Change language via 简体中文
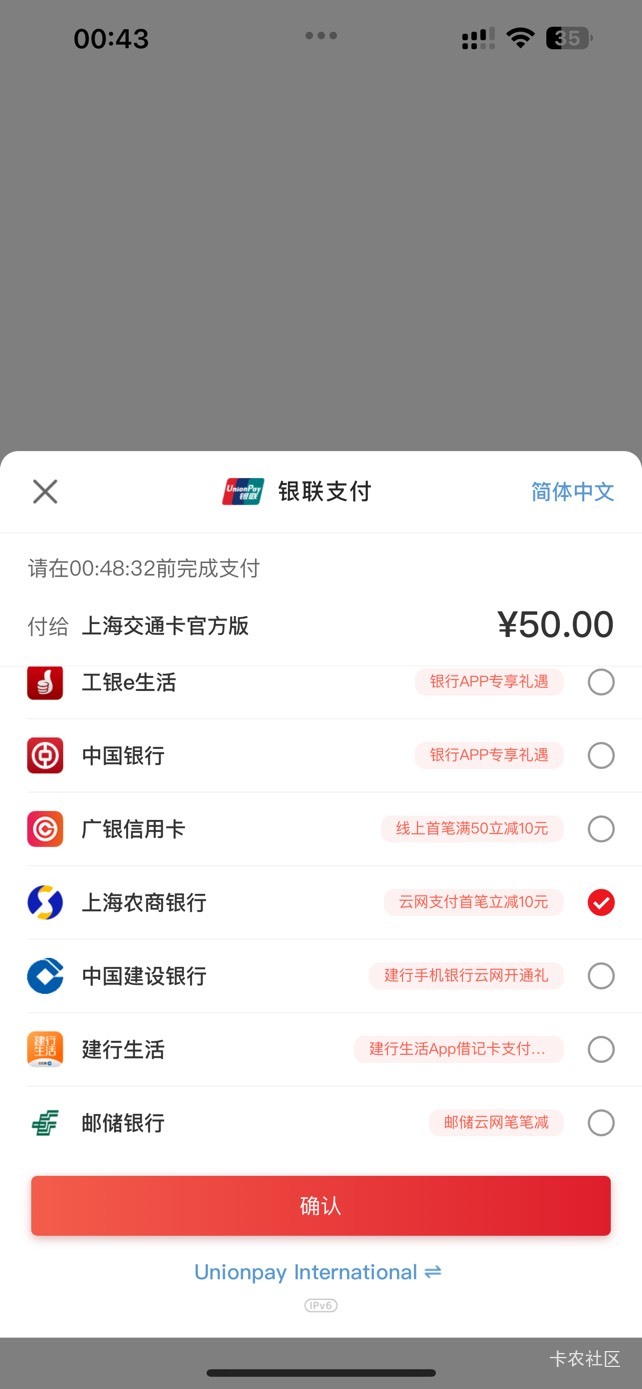The width and height of the screenshot is (642, 1389). point(572,491)
